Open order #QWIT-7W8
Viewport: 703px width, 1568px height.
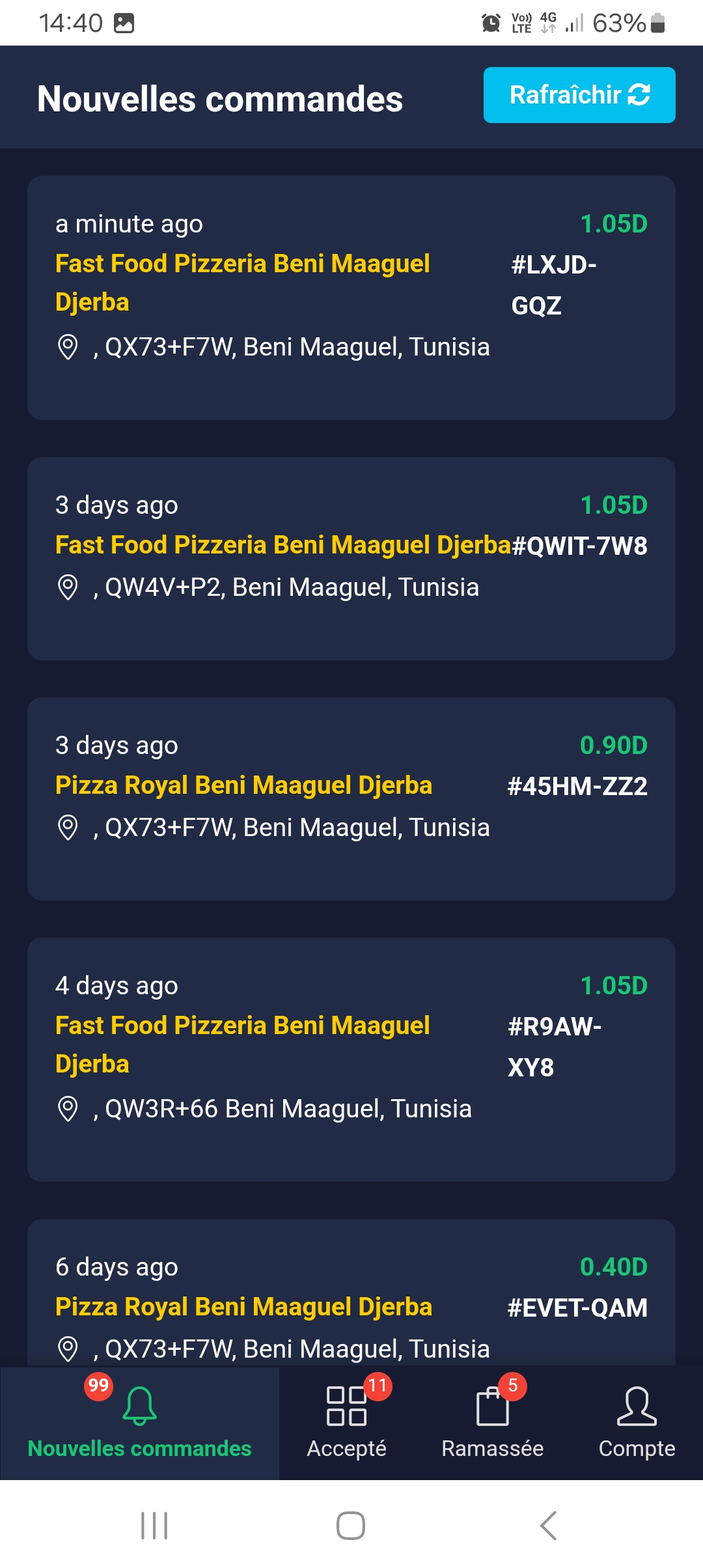point(351,559)
